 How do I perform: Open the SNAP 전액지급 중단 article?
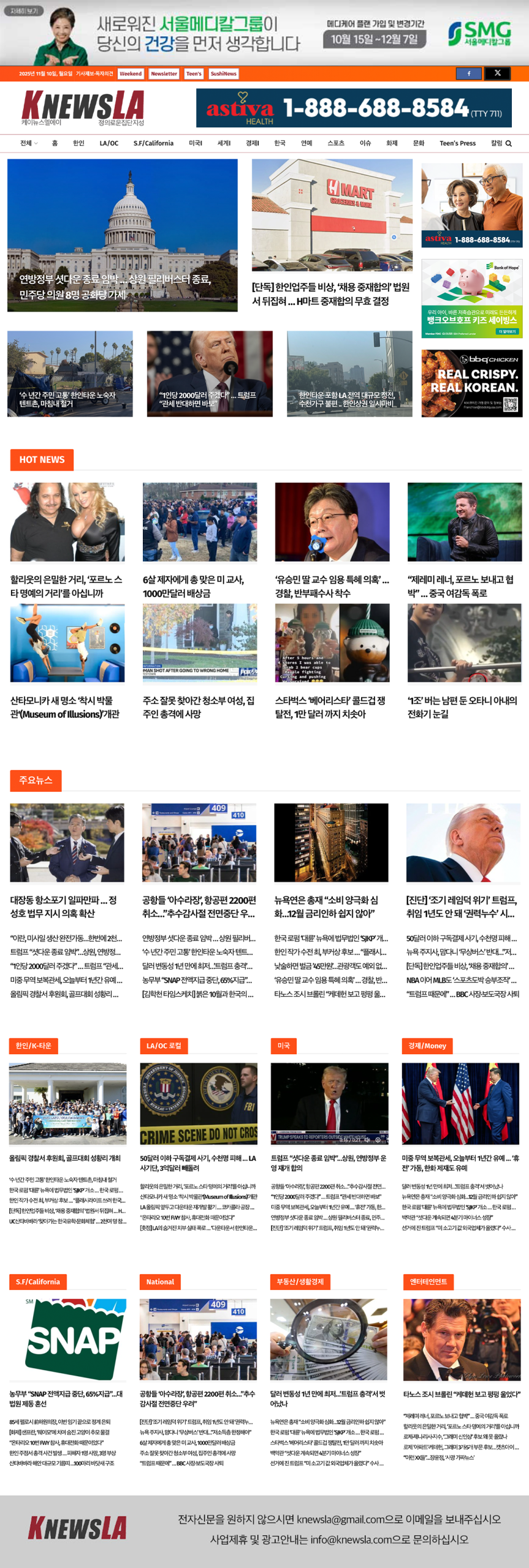(66, 1398)
